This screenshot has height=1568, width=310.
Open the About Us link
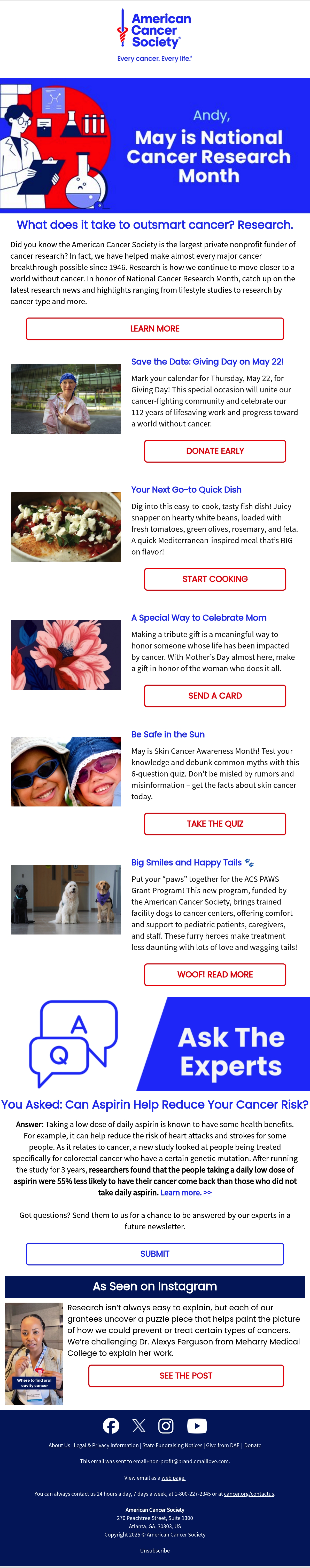(x=59, y=1445)
